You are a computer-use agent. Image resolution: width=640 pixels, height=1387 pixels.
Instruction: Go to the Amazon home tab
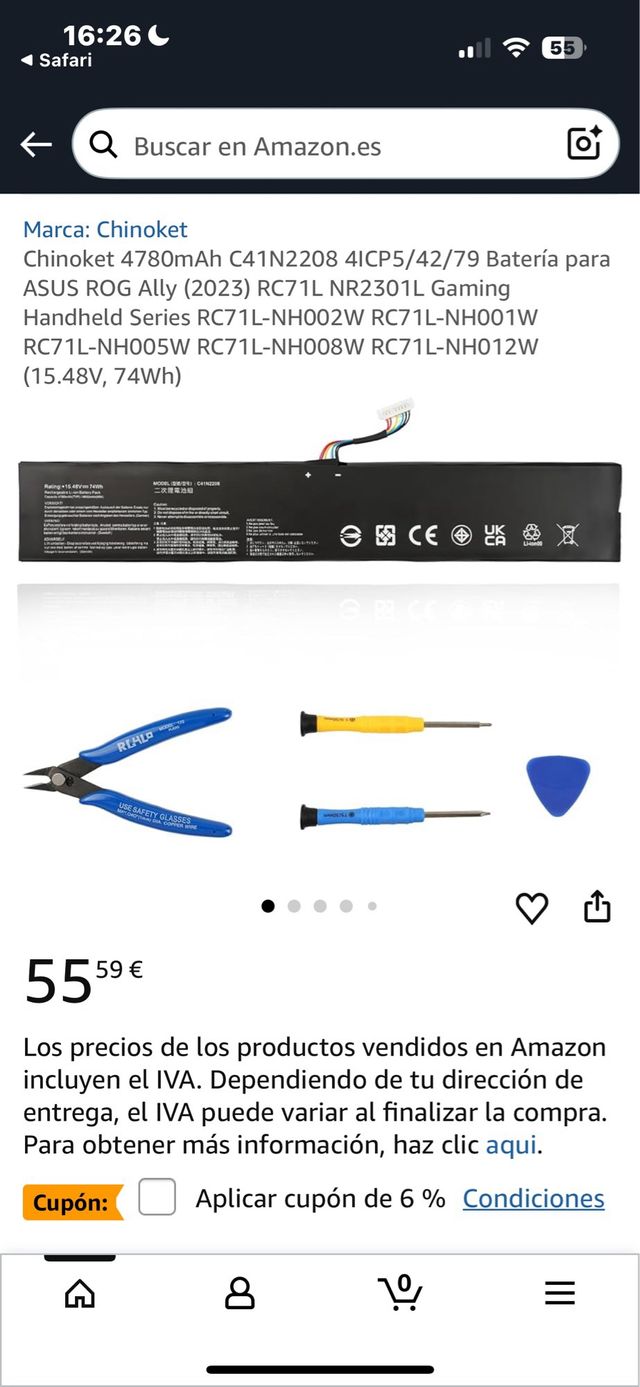[80, 1293]
